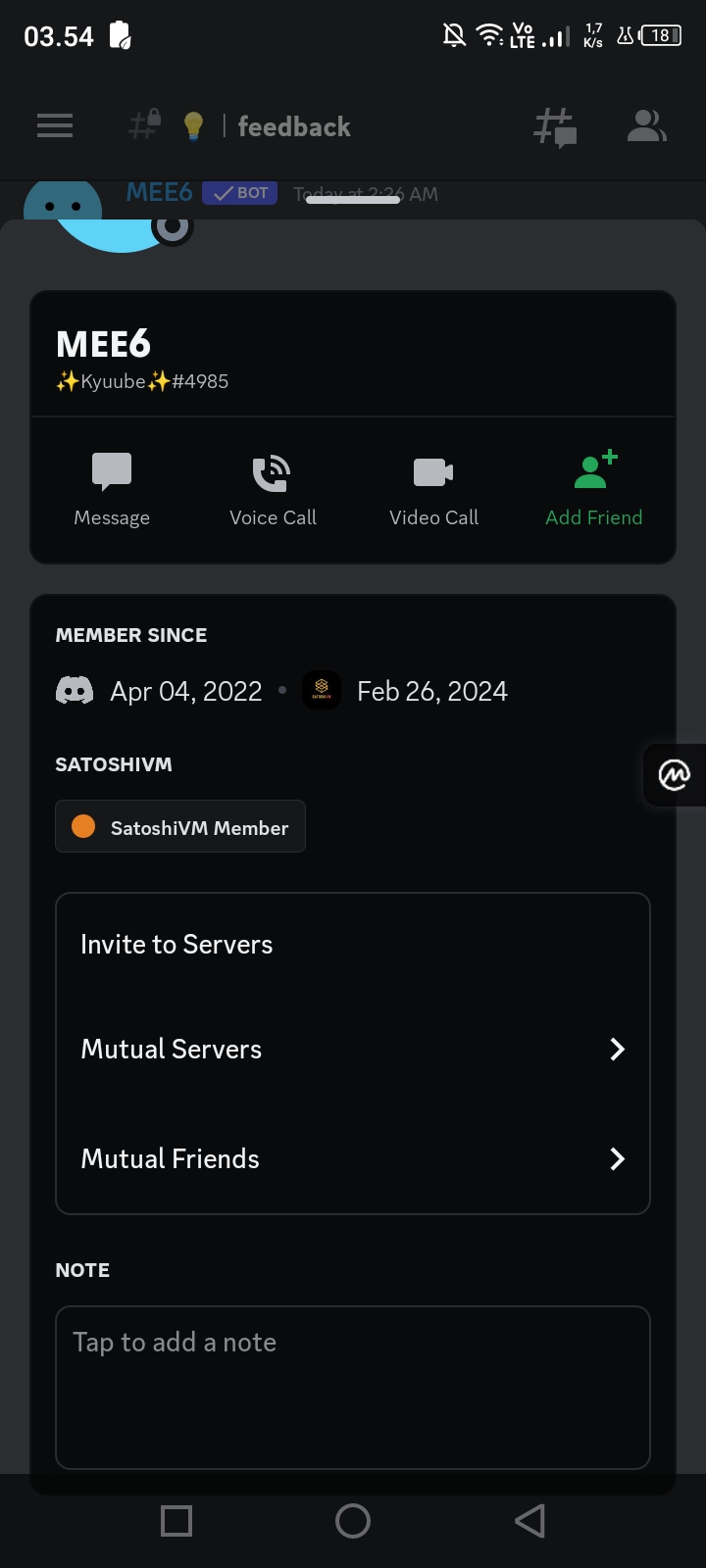Send a message to MEE6
The height and width of the screenshot is (1568, 706).
tap(112, 489)
